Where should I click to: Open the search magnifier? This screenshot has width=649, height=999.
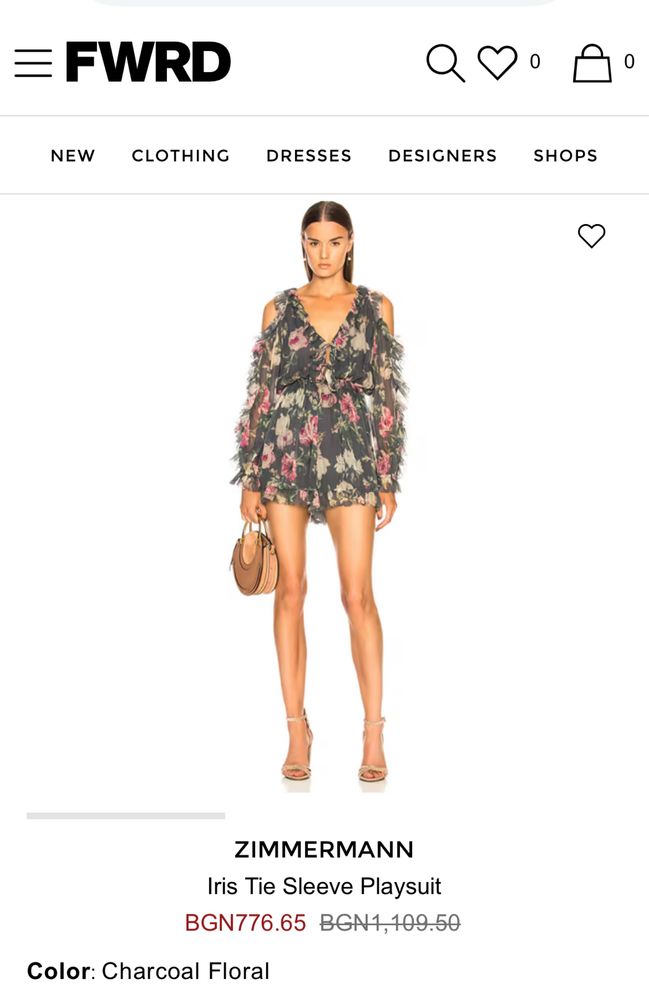[x=445, y=63]
